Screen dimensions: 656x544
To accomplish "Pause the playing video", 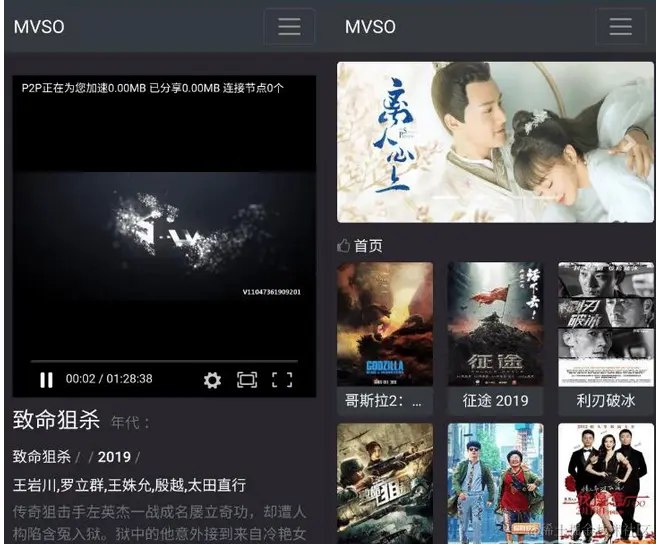I will [46, 380].
